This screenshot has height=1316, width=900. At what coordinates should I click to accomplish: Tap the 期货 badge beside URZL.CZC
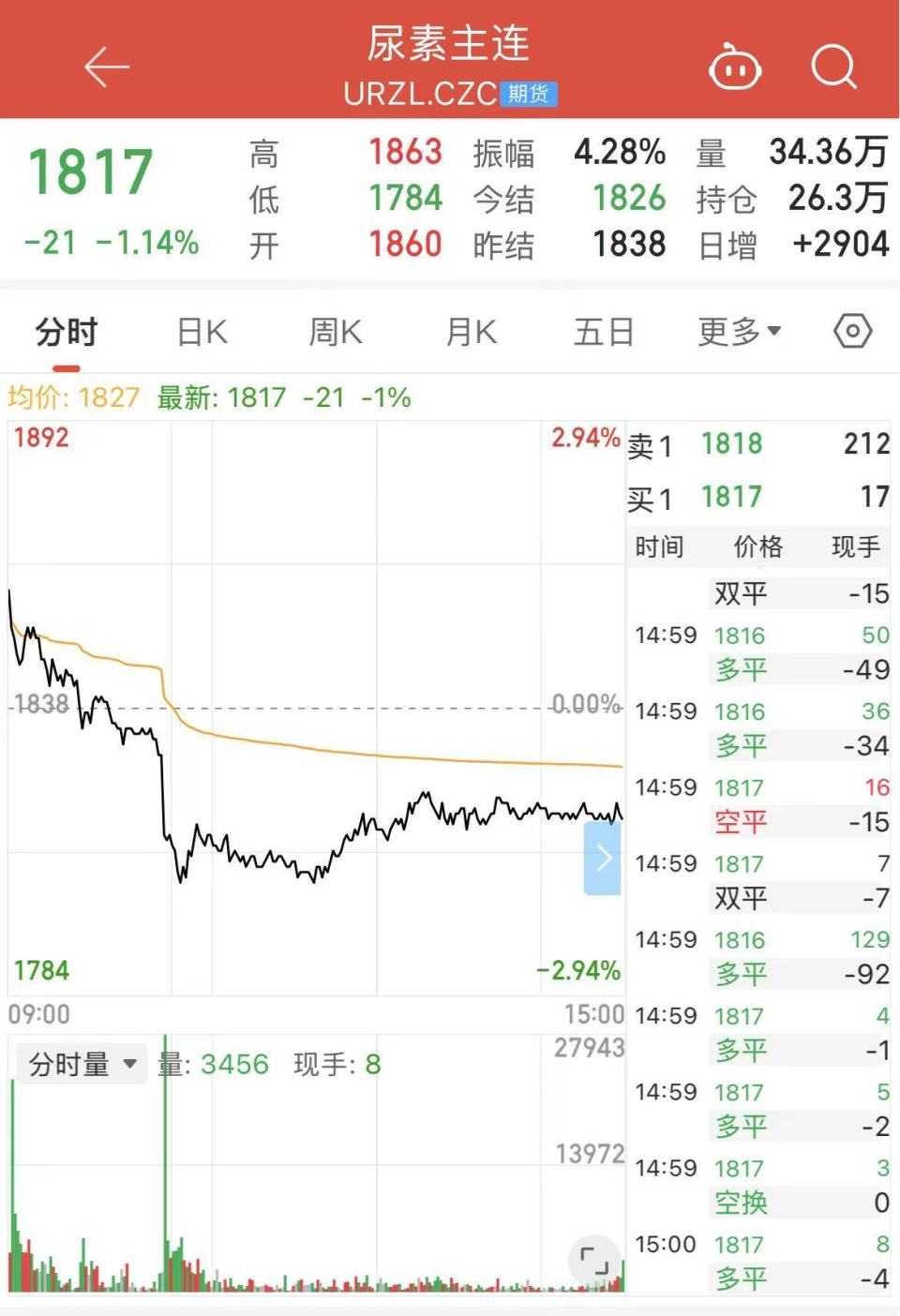click(x=529, y=94)
